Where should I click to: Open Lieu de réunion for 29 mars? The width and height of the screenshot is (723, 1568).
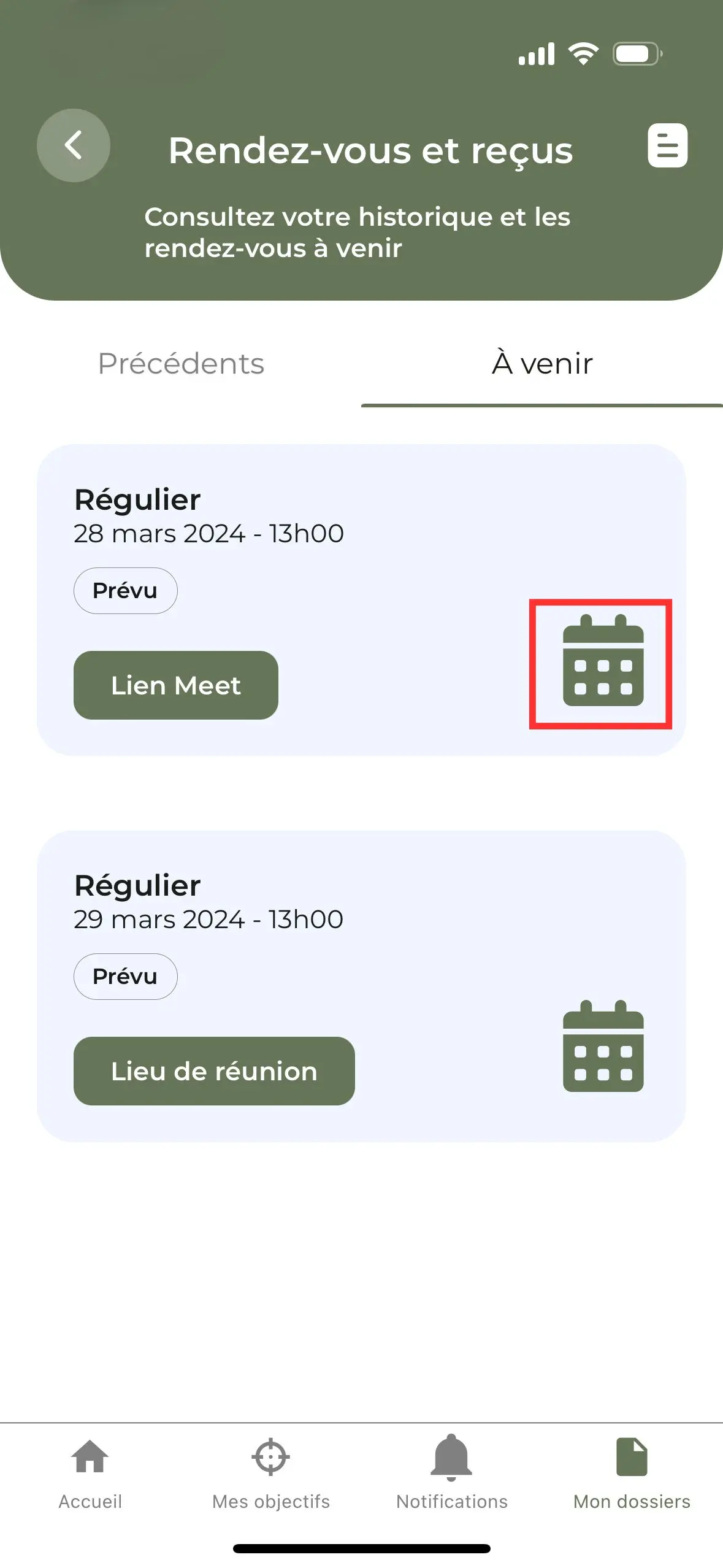click(x=214, y=1071)
